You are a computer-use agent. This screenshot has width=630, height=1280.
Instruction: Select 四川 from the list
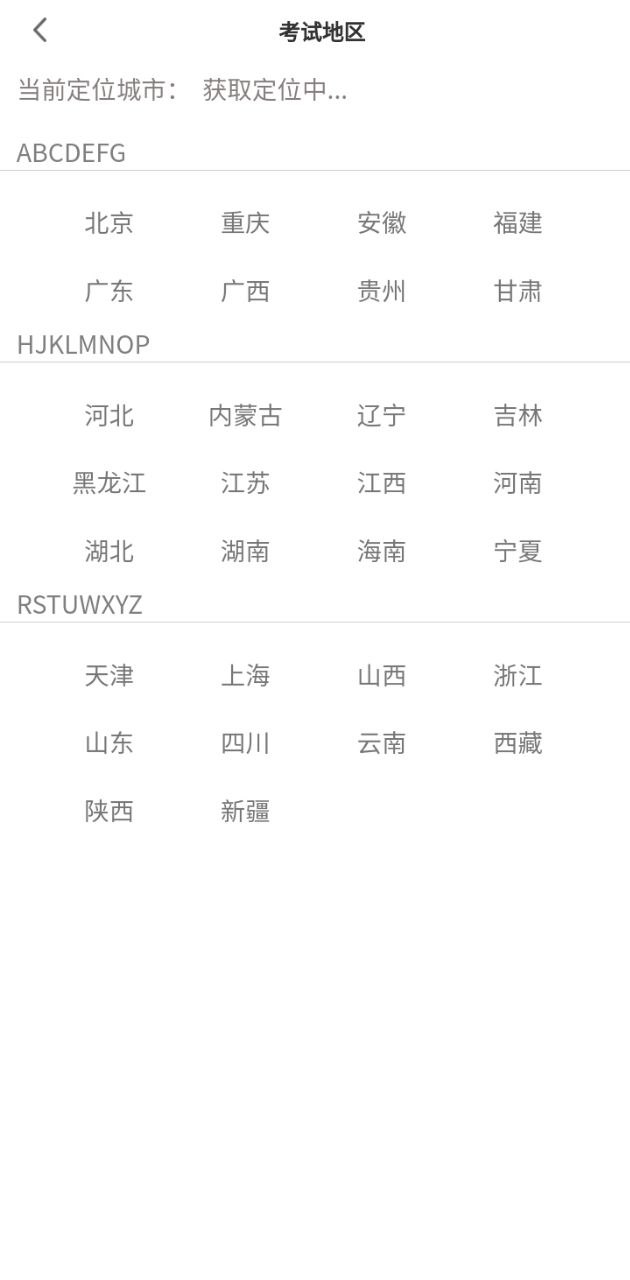coord(245,743)
